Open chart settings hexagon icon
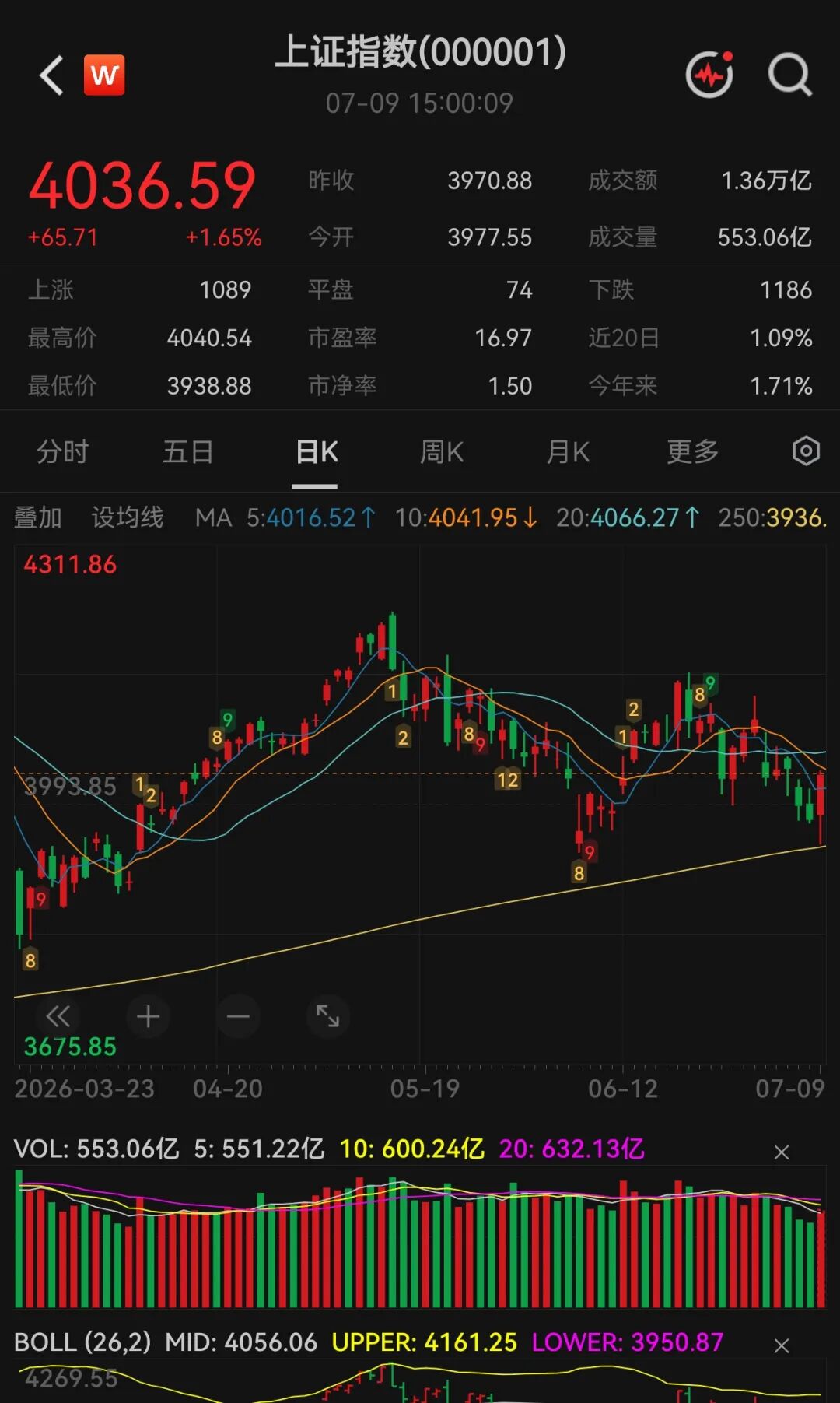840x1403 pixels. click(x=806, y=451)
